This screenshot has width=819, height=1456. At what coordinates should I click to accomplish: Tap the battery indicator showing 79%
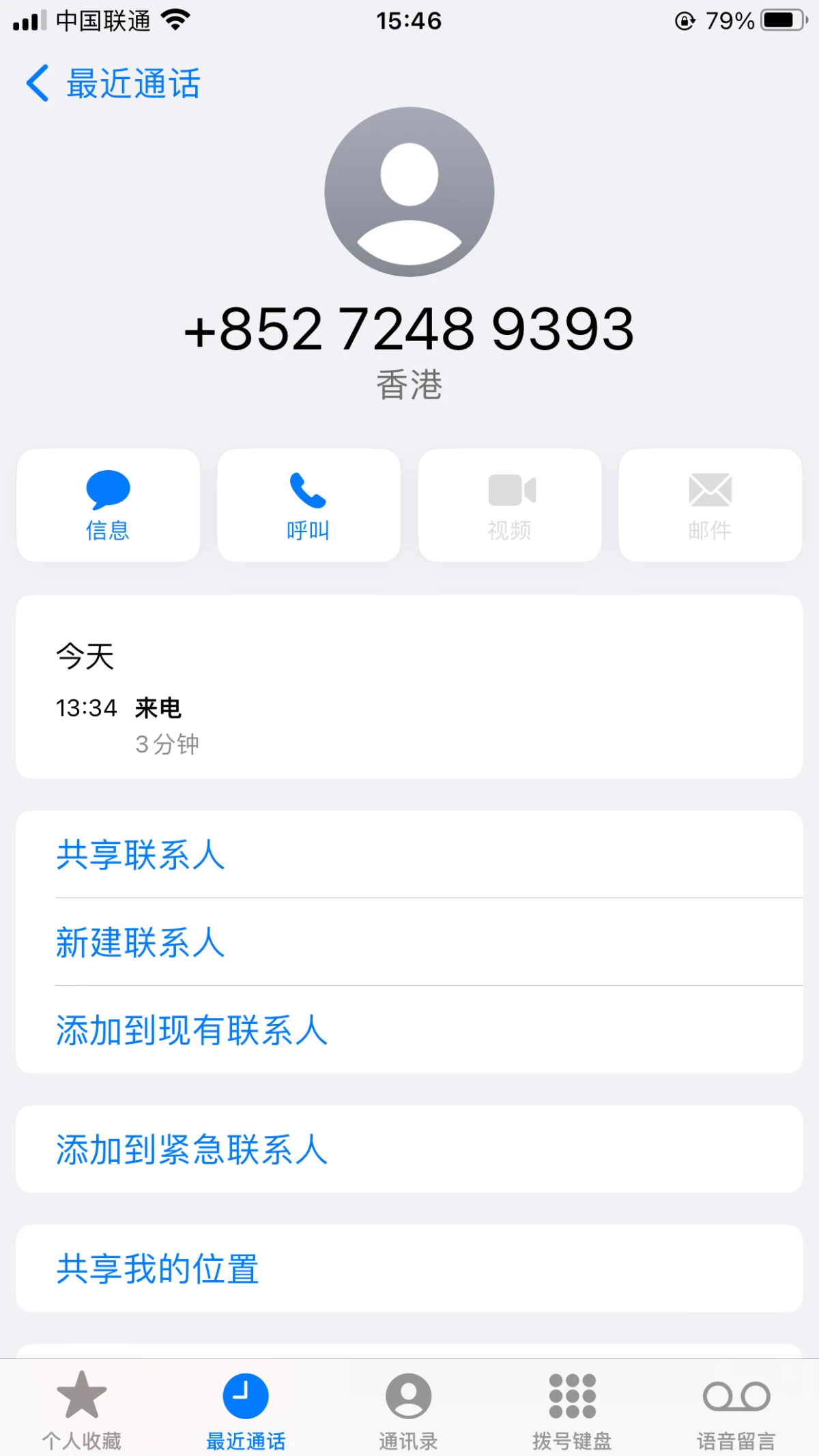(778, 20)
